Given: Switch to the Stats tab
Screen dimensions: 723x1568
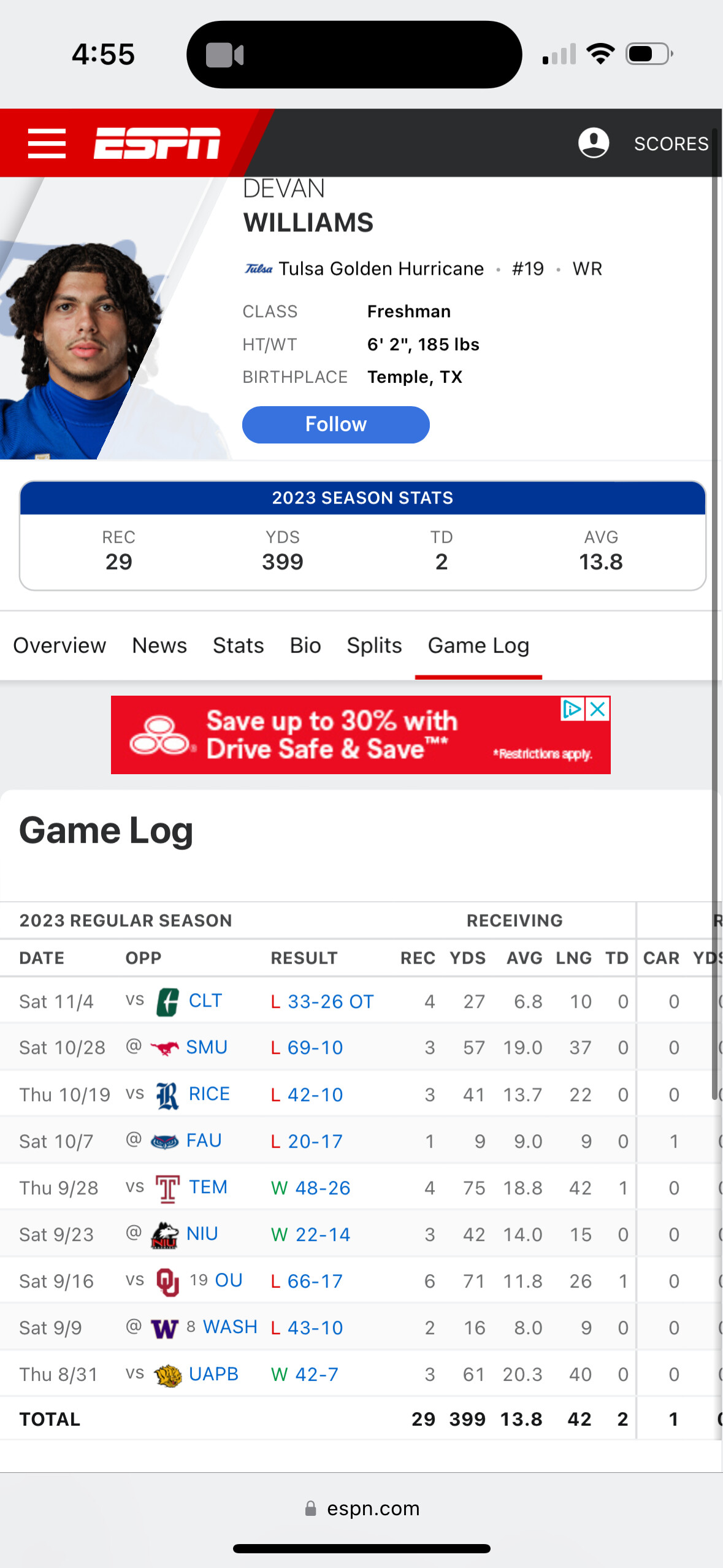Looking at the screenshot, I should tap(239, 645).
